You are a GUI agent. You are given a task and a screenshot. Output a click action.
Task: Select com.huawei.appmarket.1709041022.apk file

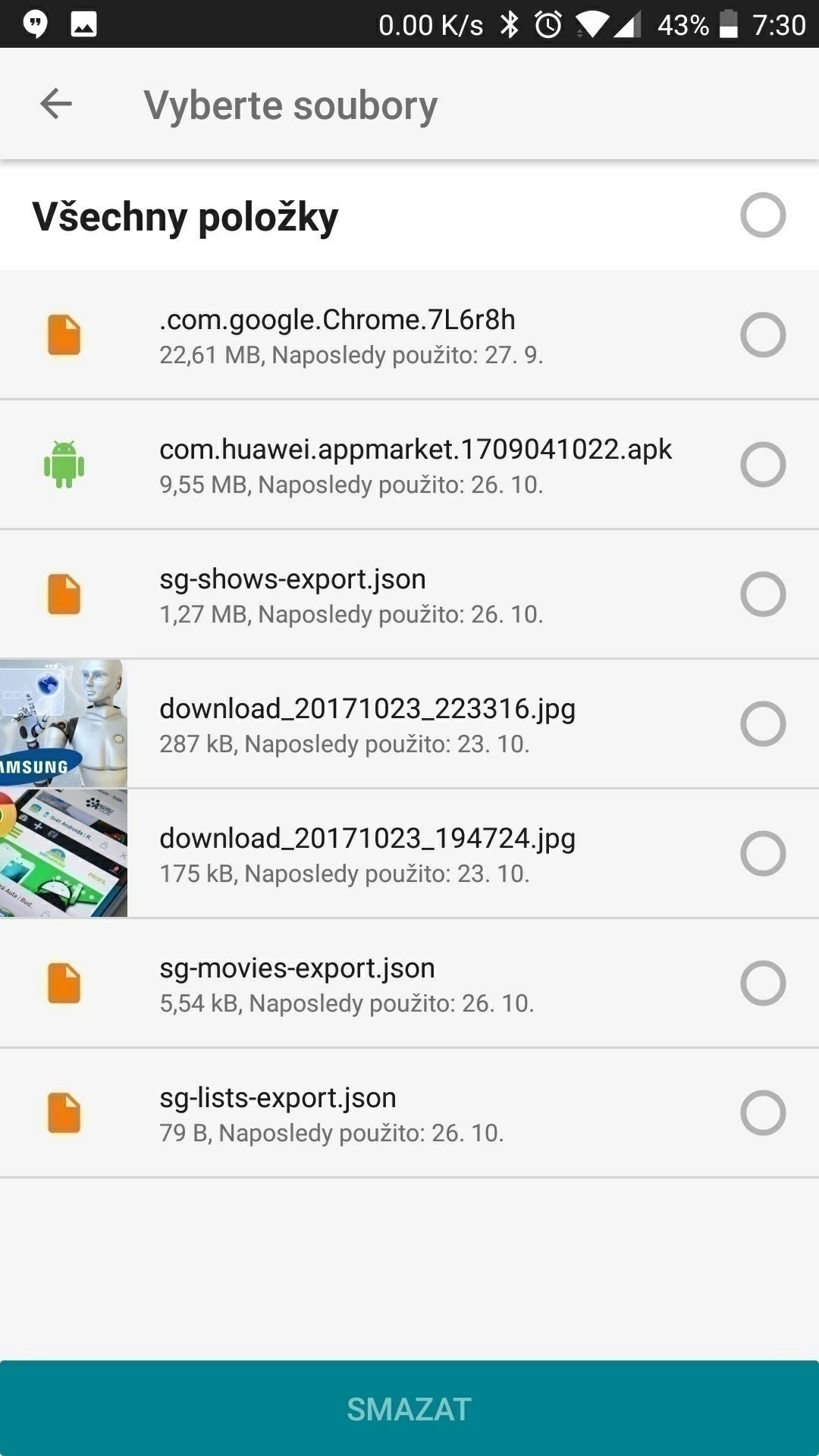(x=763, y=464)
